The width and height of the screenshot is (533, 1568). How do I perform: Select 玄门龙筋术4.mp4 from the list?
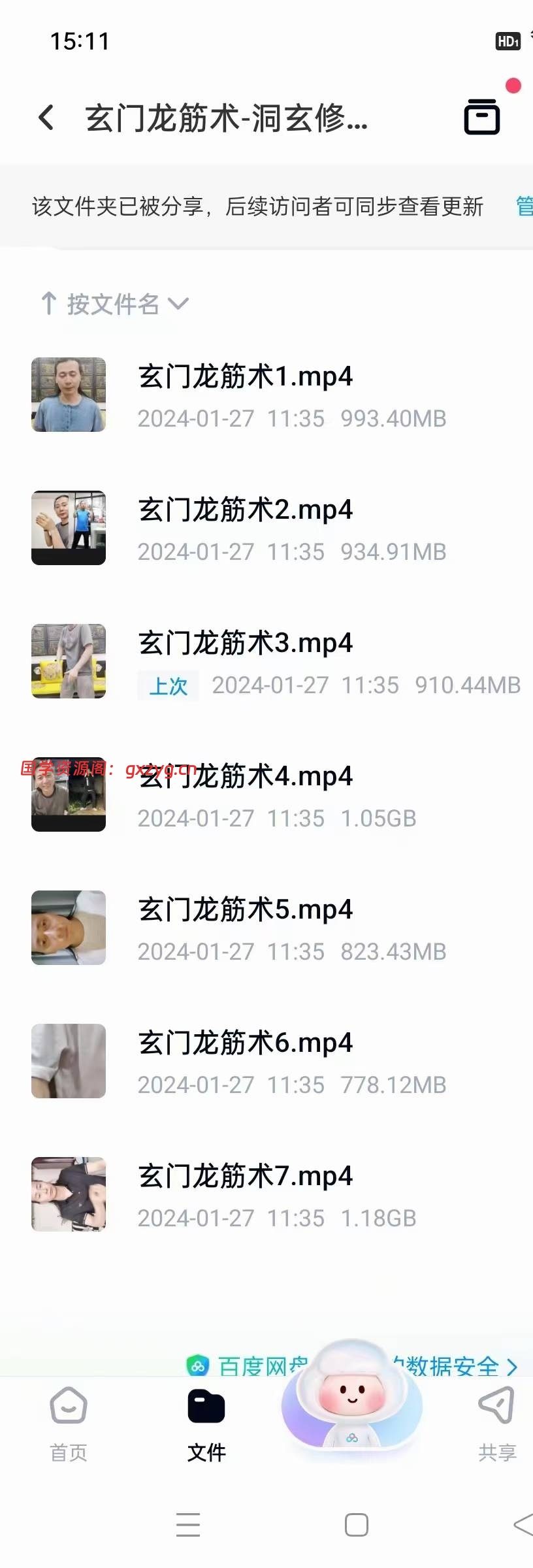245,794
